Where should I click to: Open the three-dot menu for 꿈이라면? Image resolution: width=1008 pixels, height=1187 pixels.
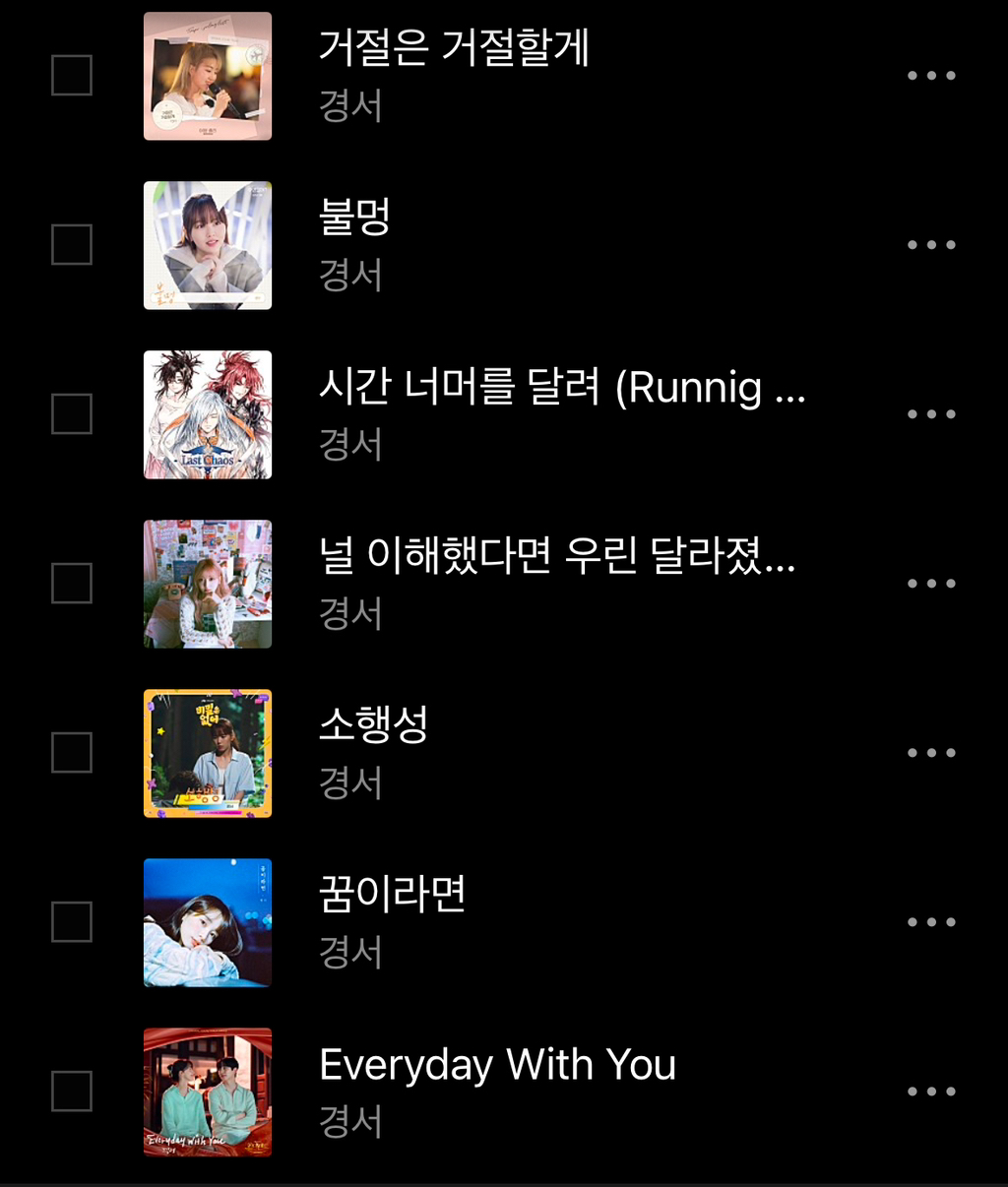coord(931,922)
